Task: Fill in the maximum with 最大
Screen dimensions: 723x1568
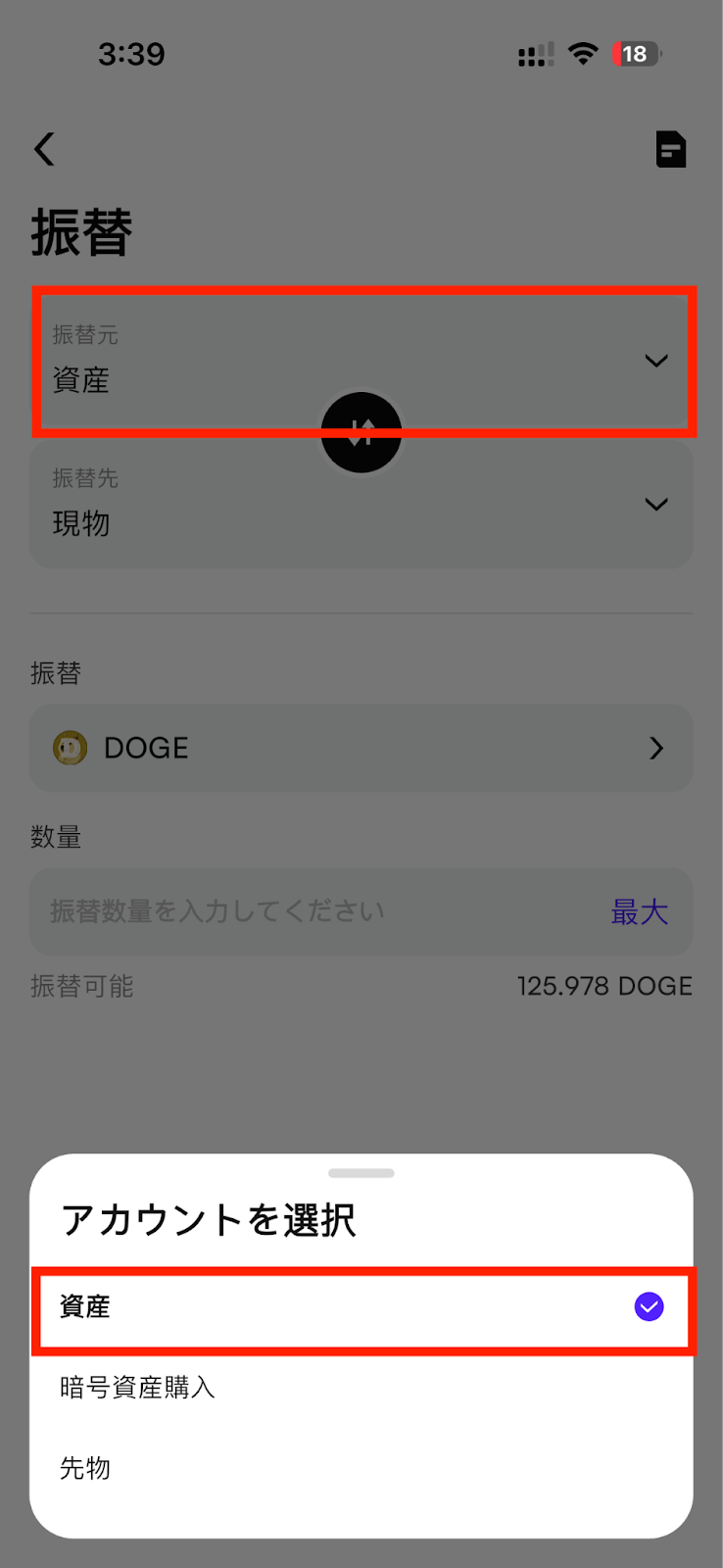Action: point(639,912)
